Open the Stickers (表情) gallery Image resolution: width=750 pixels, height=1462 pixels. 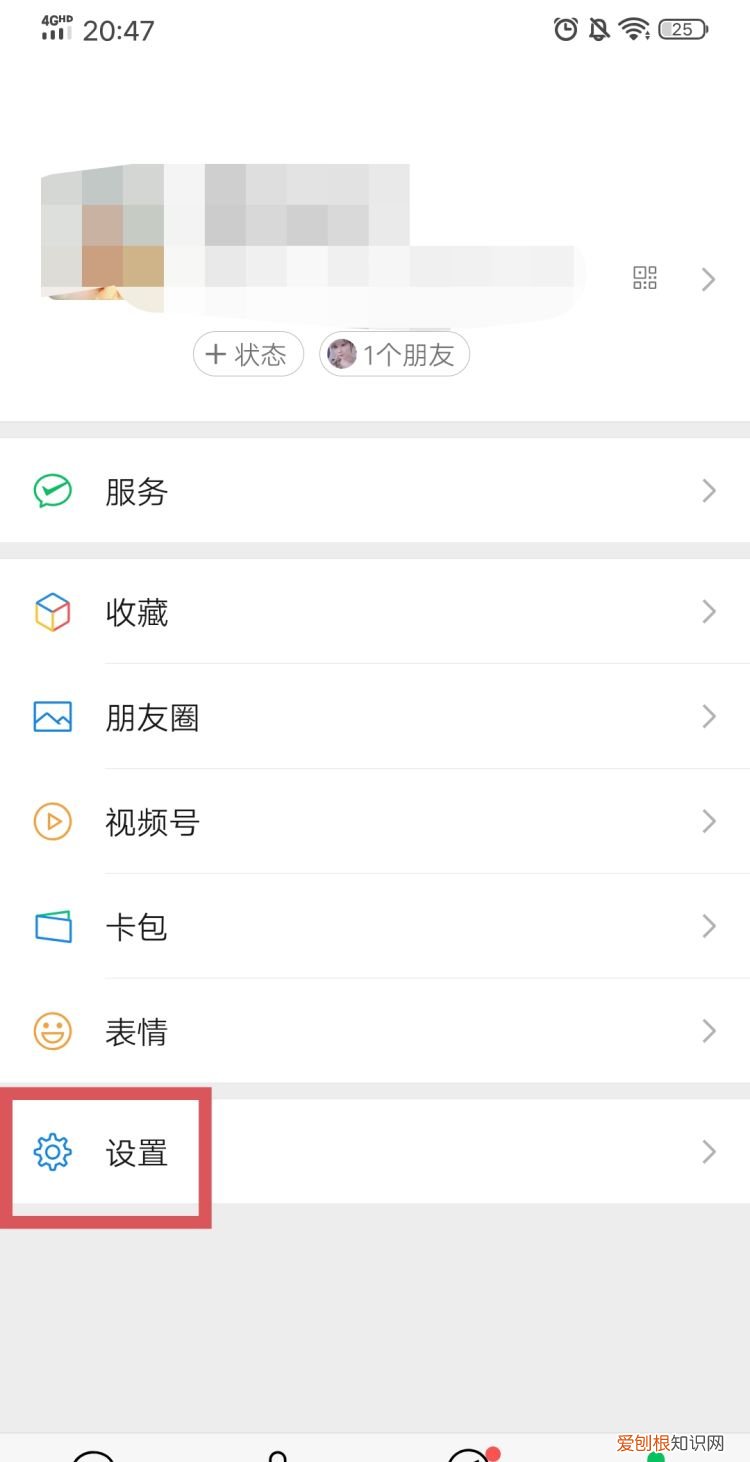pos(136,1032)
